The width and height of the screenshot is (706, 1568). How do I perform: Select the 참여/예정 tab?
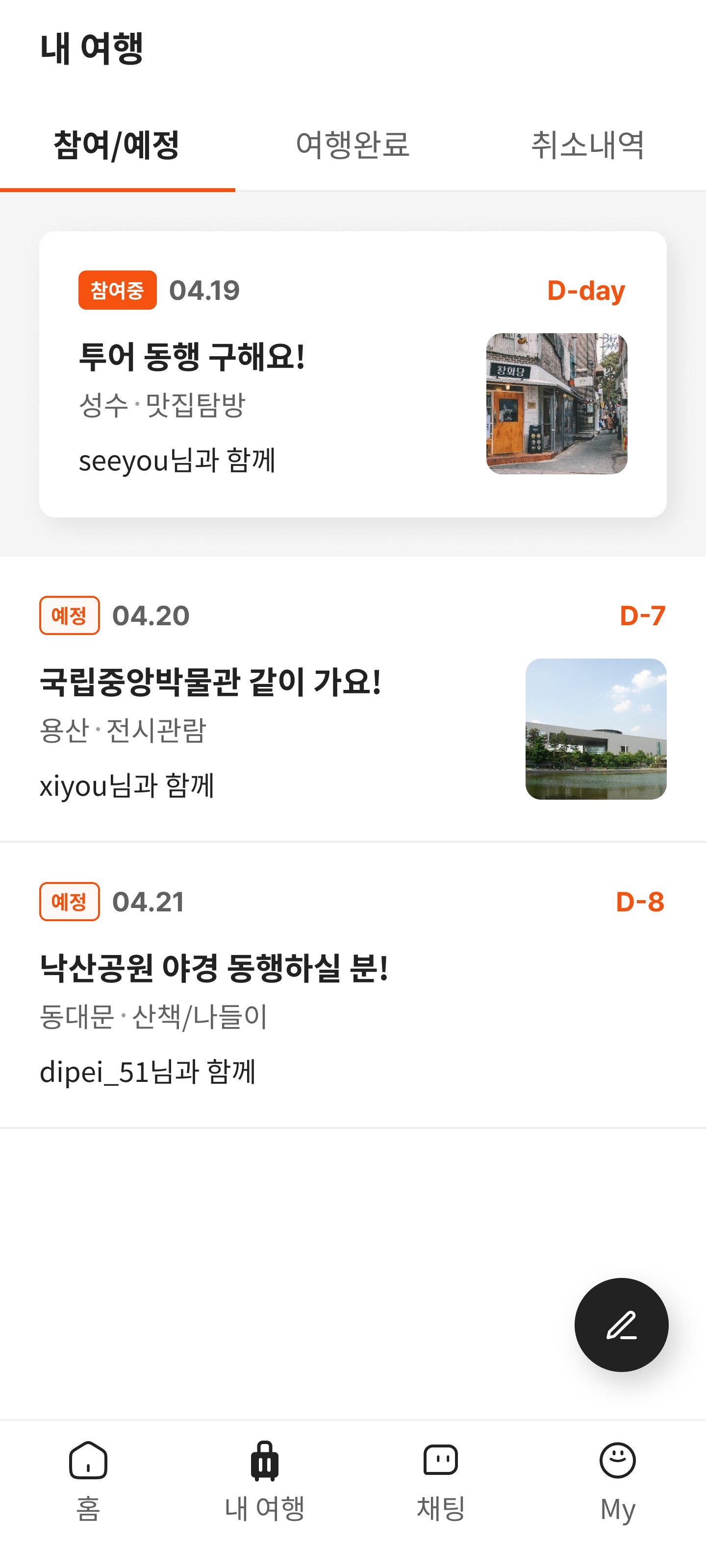(116, 145)
